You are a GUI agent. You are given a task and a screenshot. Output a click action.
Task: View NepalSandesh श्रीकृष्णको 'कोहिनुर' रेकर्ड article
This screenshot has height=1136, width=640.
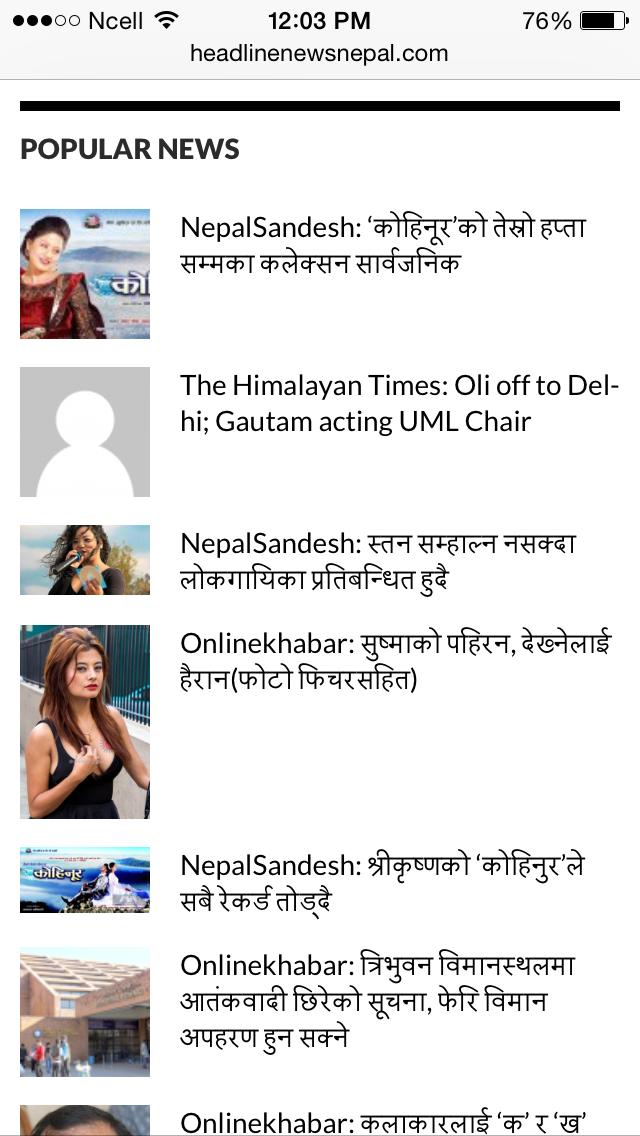pyautogui.click(x=382, y=882)
